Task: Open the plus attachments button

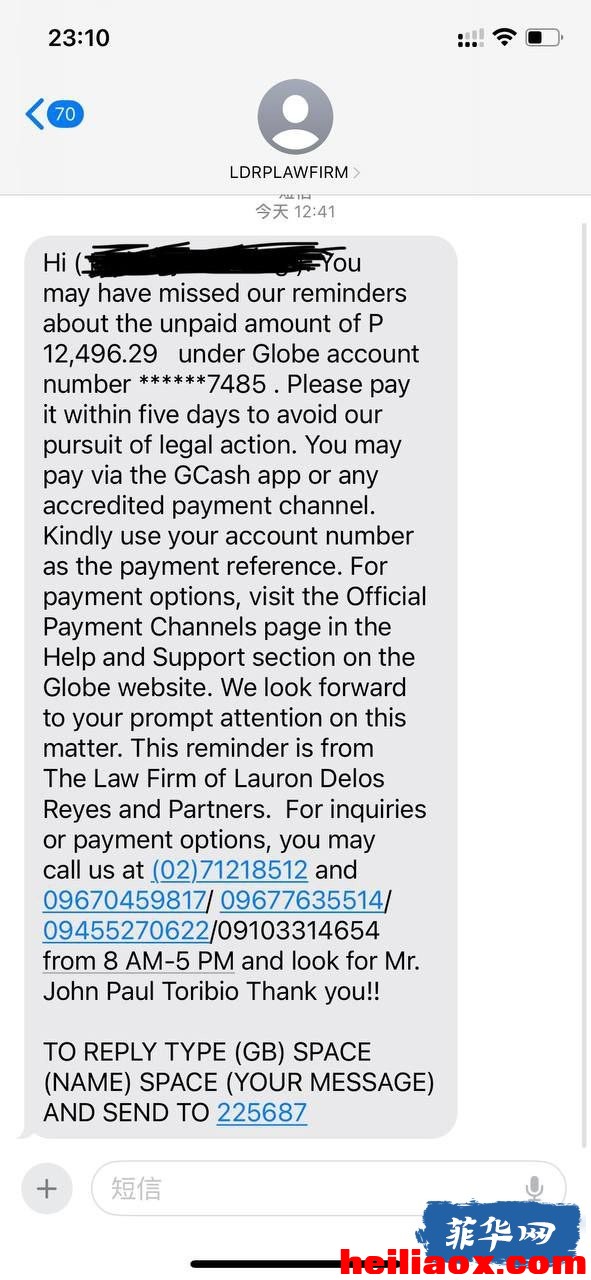Action: (47, 1188)
